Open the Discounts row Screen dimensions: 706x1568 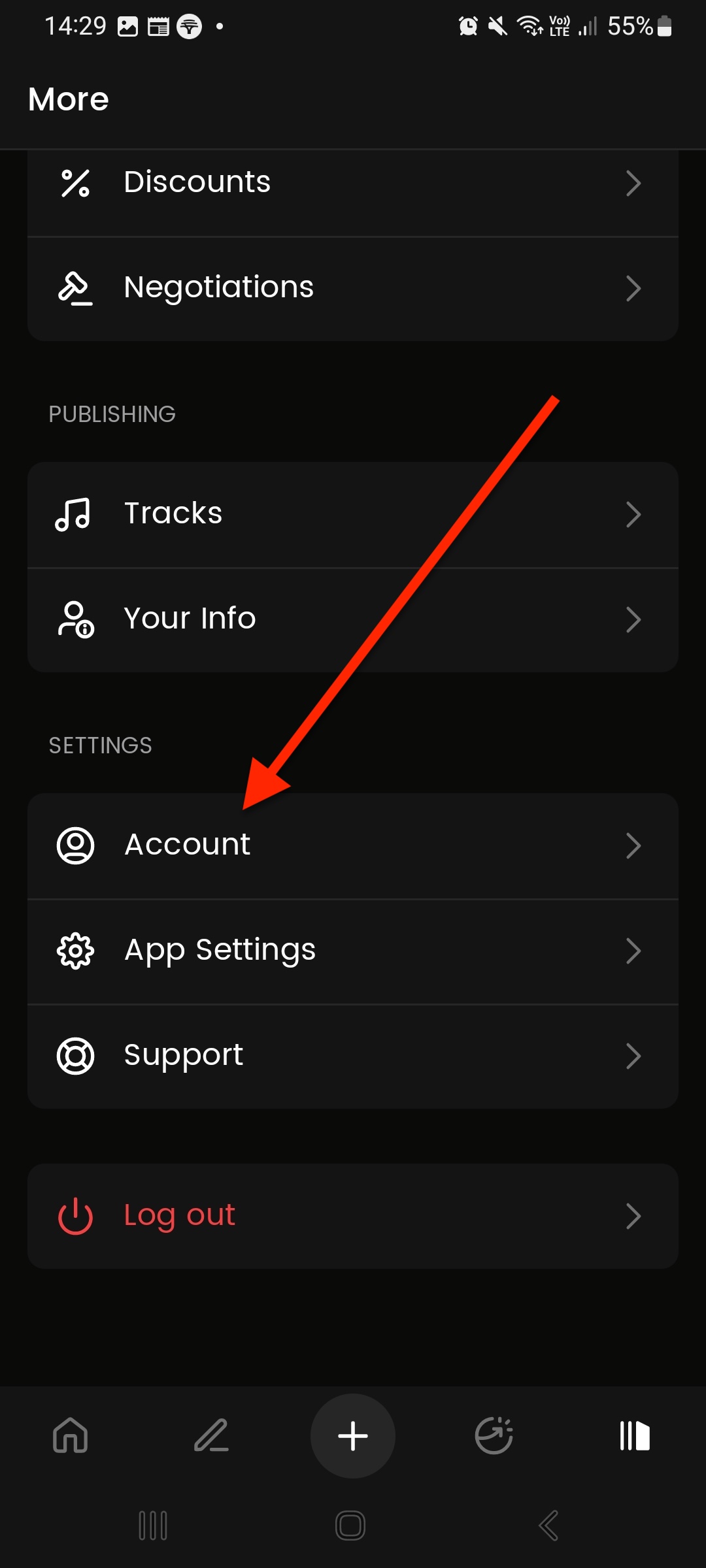353,183
